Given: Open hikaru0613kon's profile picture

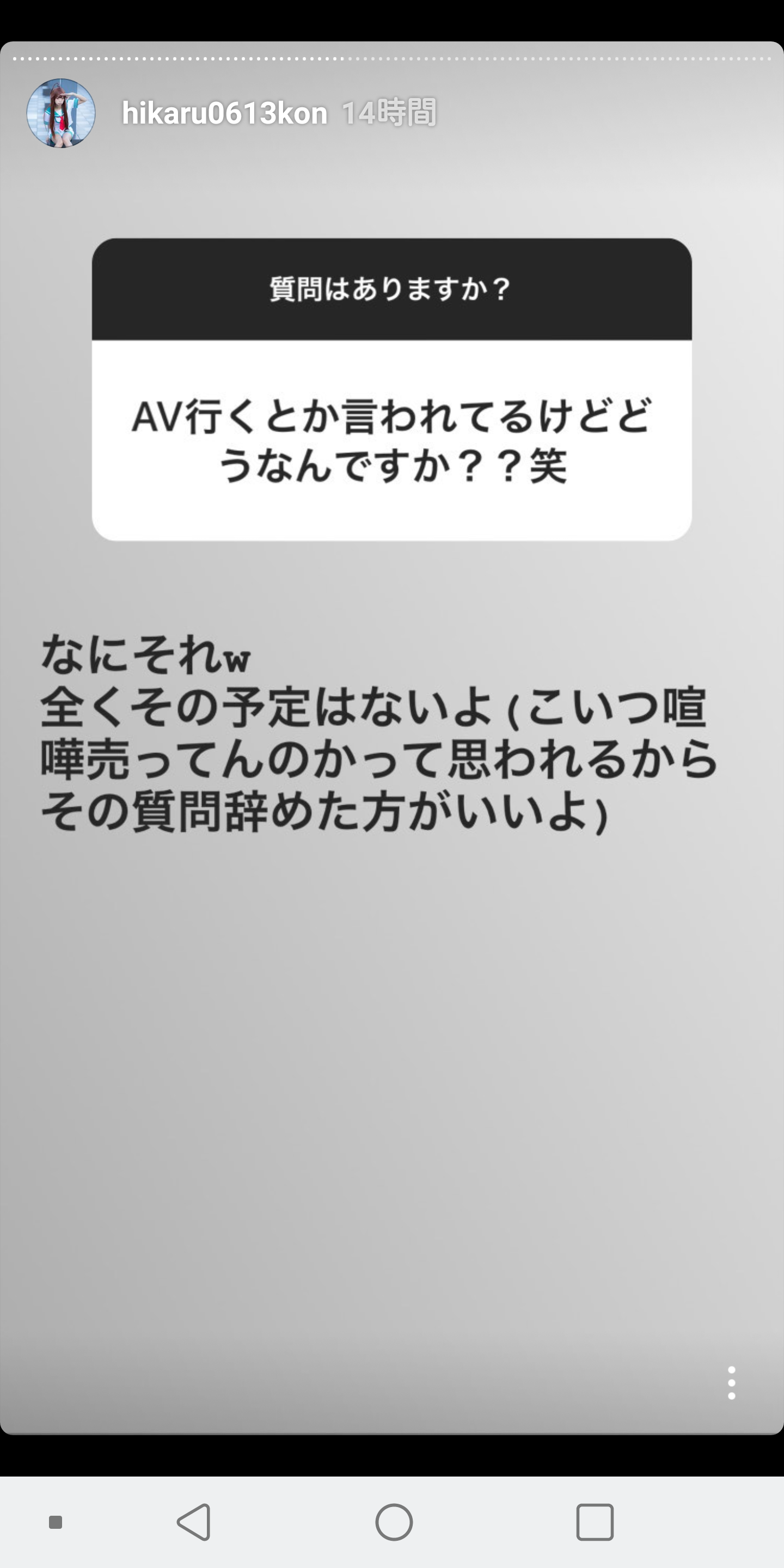Looking at the screenshot, I should click(x=61, y=113).
